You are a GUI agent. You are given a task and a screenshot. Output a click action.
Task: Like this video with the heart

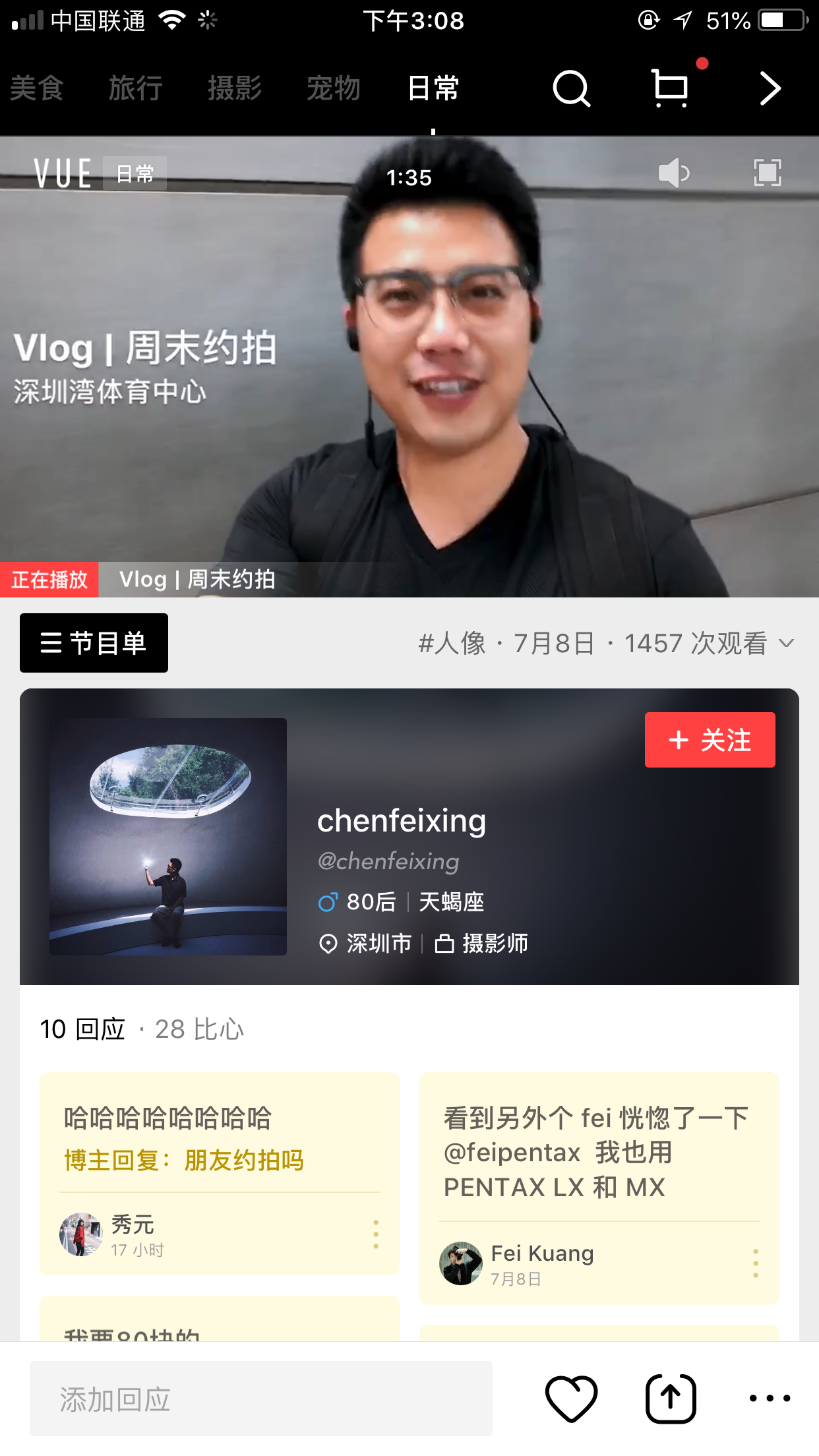[x=571, y=1399]
